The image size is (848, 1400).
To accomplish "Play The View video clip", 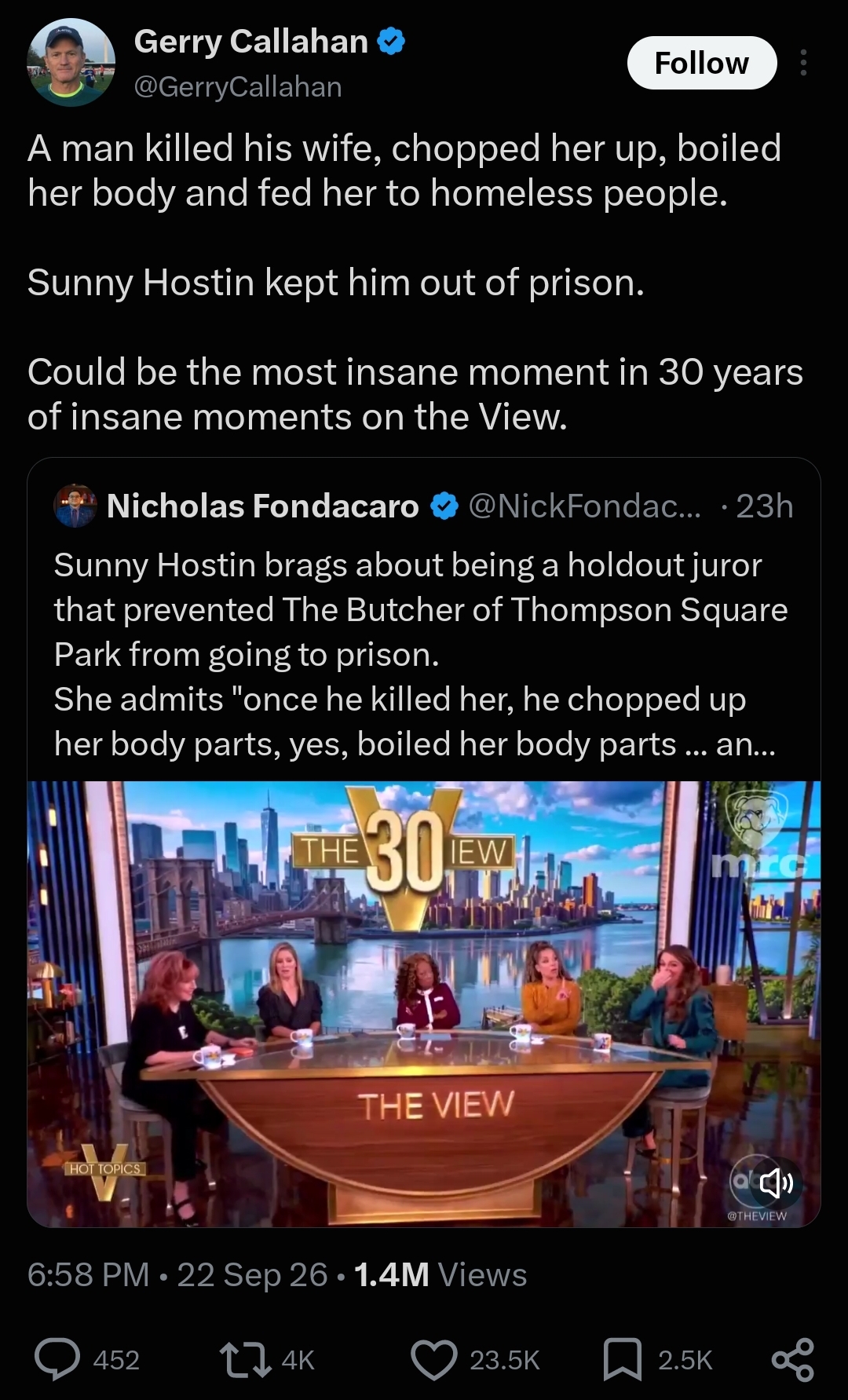I will coord(424,1003).
